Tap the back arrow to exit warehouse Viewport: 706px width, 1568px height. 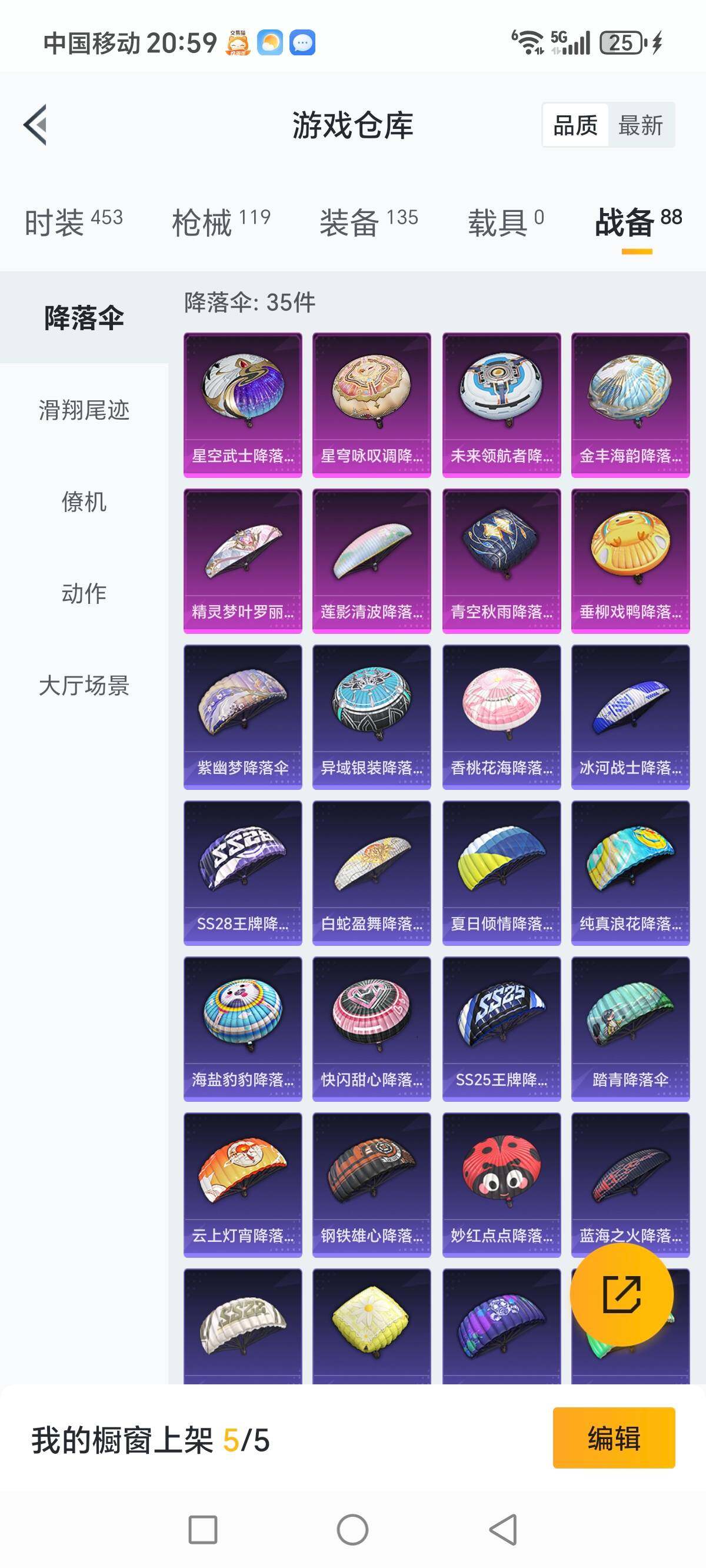[35, 124]
